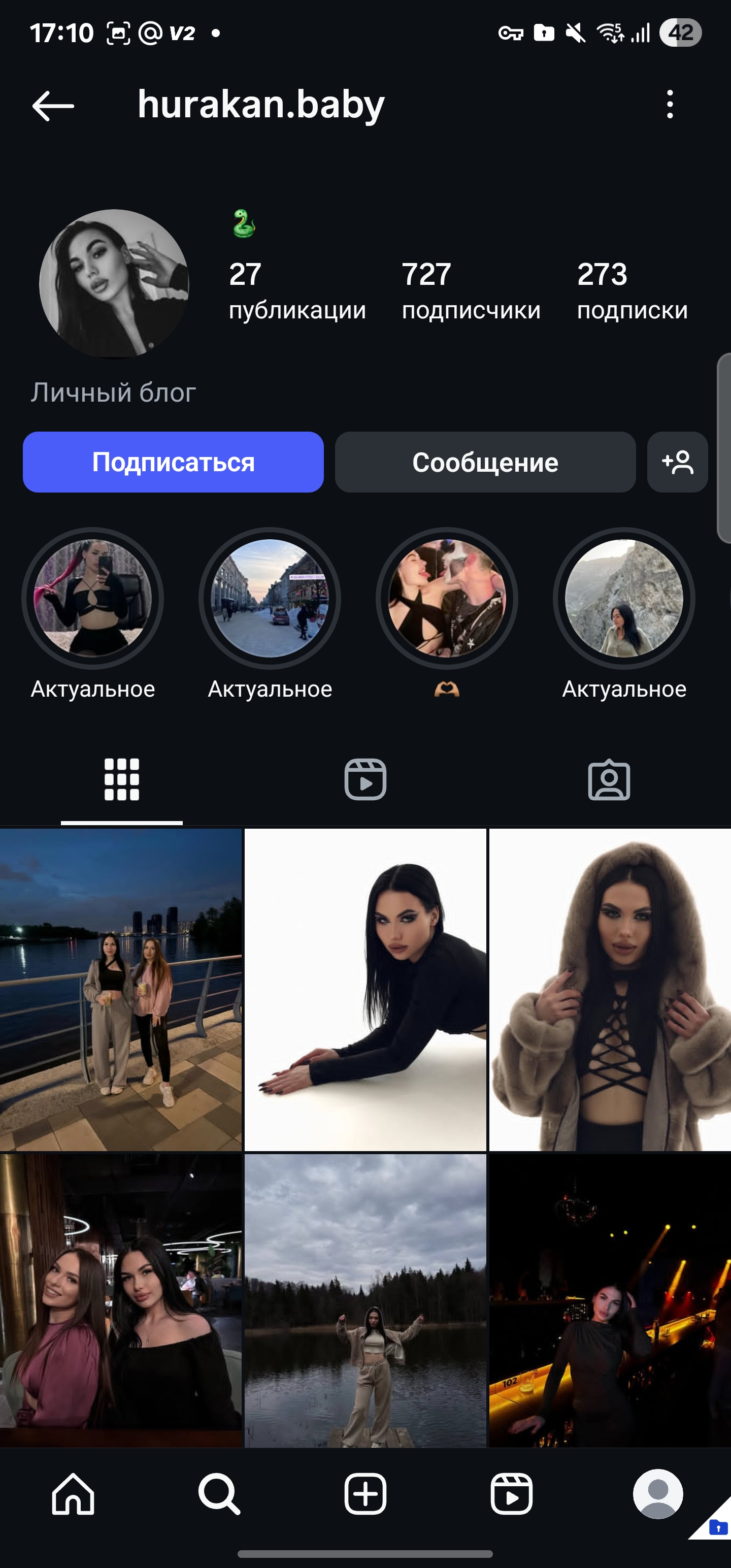The height and width of the screenshot is (1568, 731).
Task: Go back using the top arrow
Action: [x=53, y=105]
